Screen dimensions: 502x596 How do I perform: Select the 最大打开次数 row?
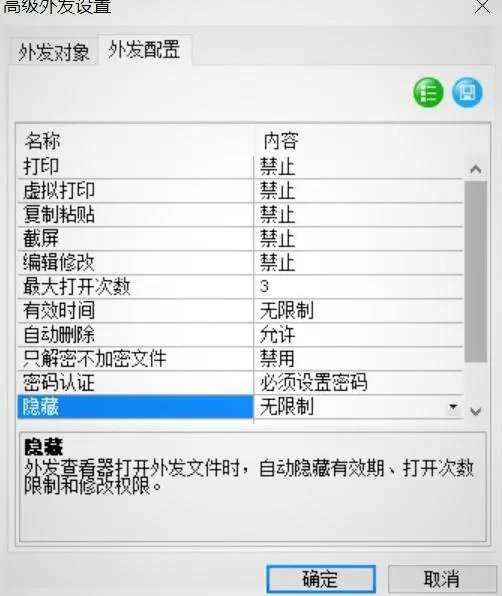click(240, 286)
